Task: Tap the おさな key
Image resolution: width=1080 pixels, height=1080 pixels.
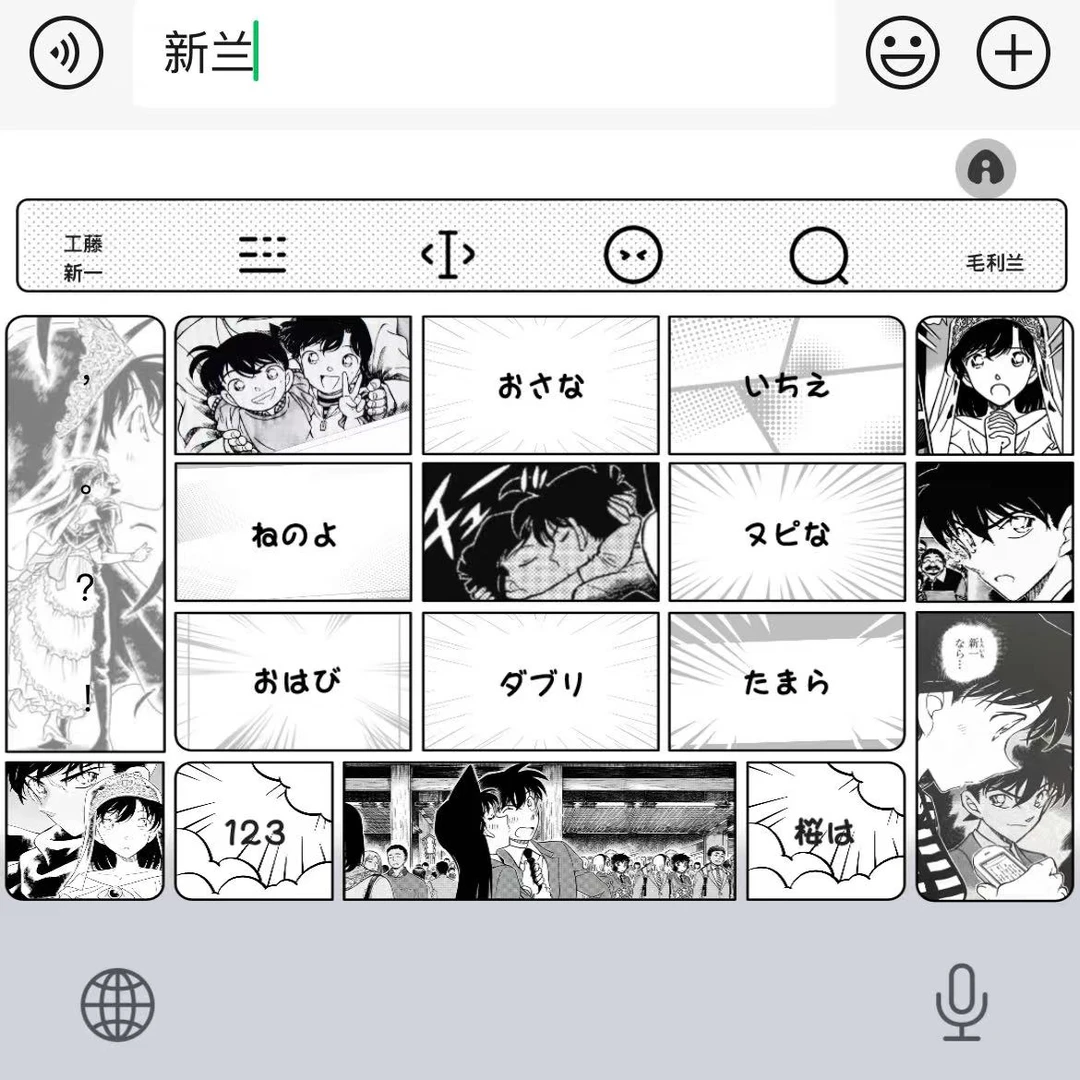Action: 541,386
